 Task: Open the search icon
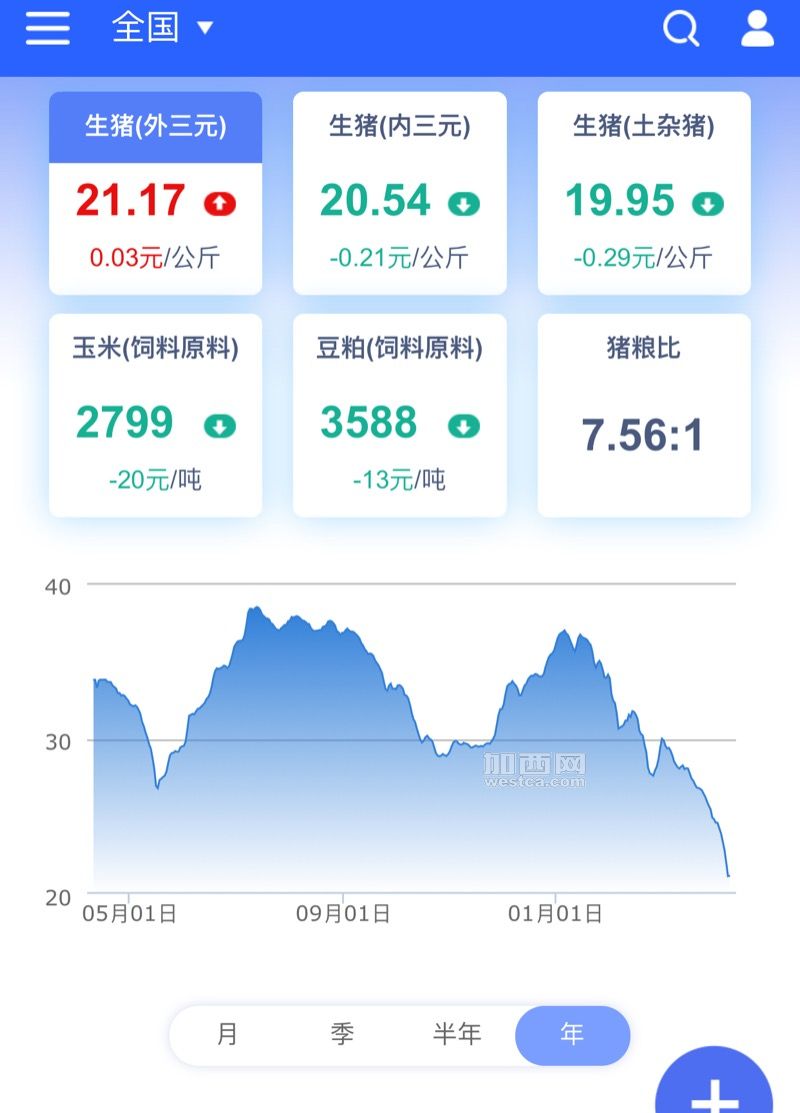click(x=681, y=29)
